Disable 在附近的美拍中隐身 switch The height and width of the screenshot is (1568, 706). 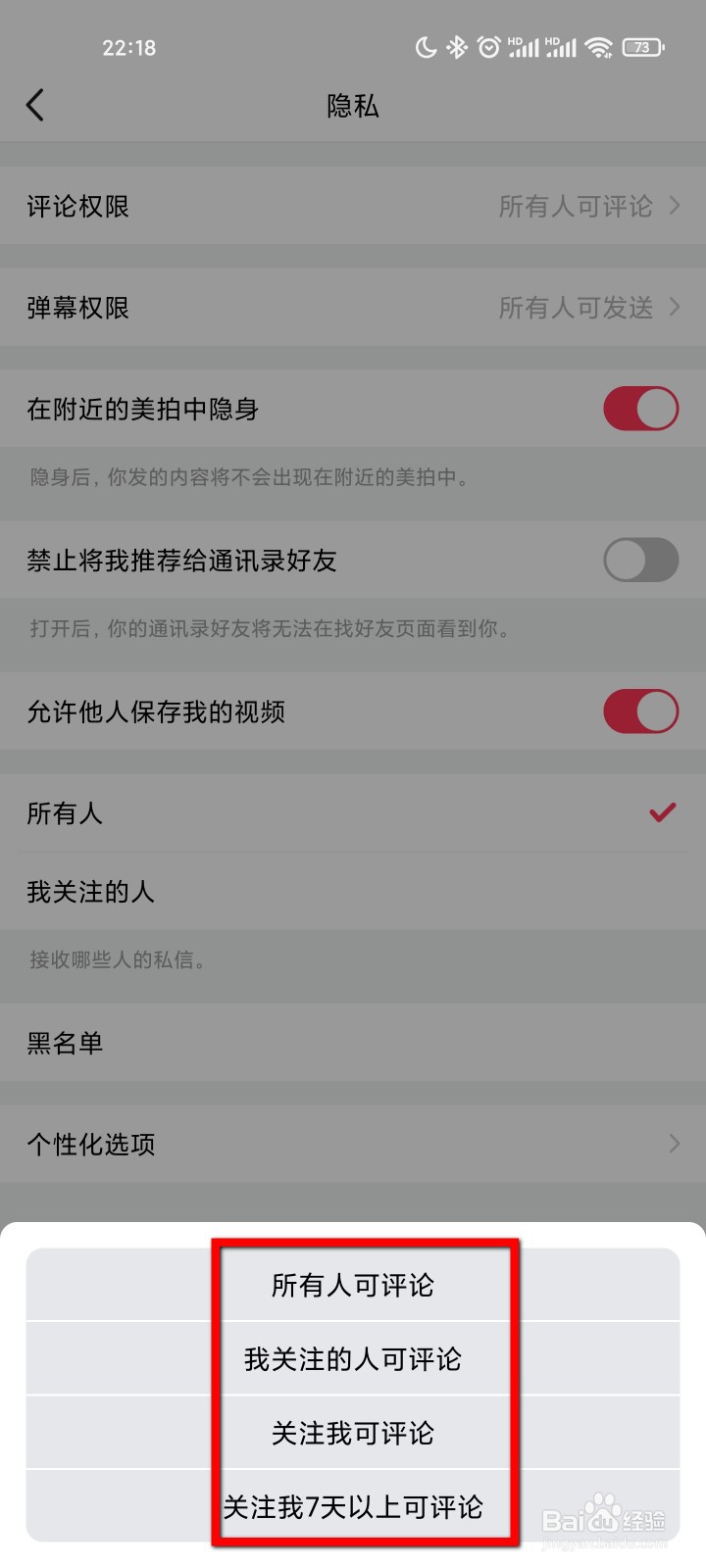(x=641, y=409)
